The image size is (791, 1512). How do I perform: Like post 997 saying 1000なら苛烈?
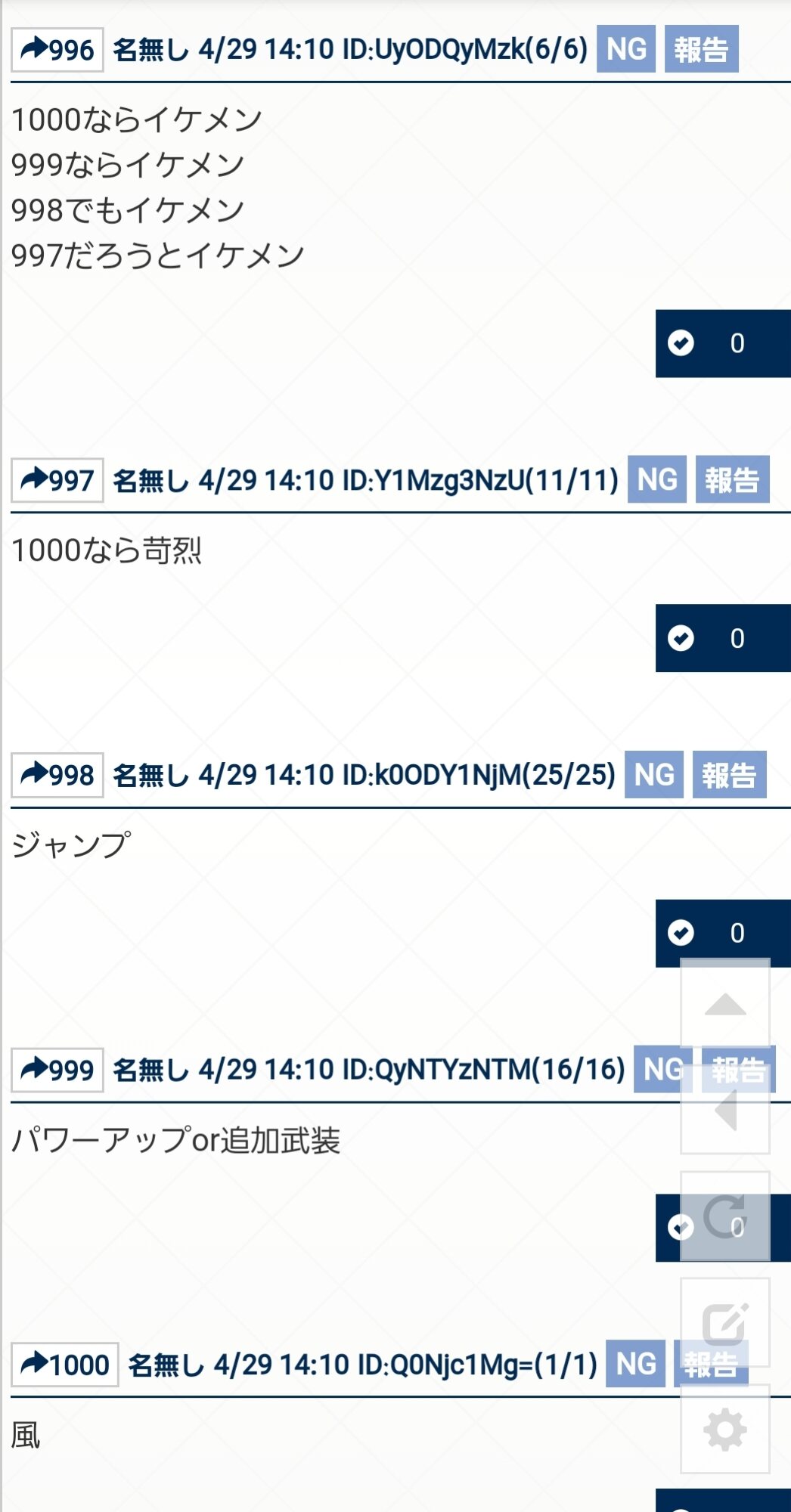pos(722,638)
